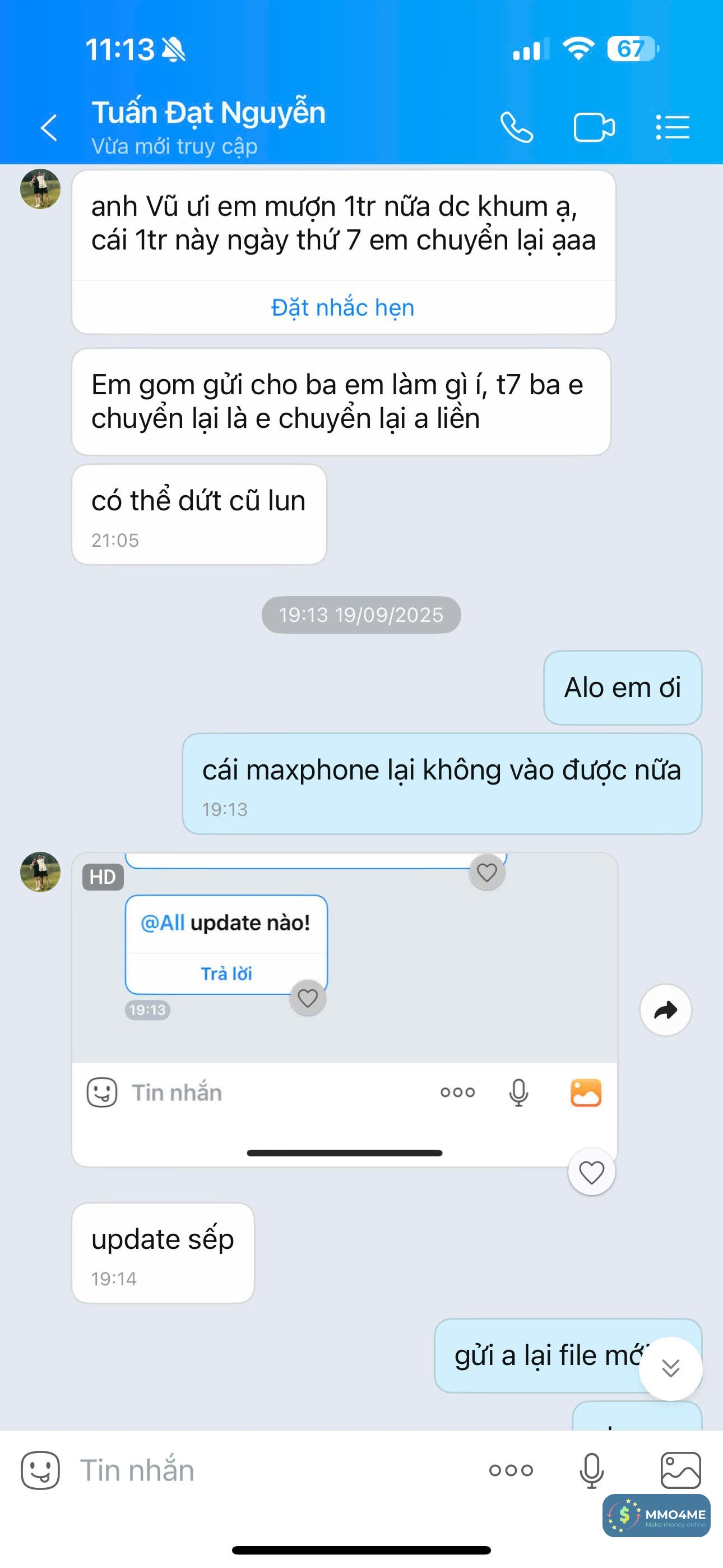The width and height of the screenshot is (723, 1568).
Task: Open the conversation options menu
Action: 673,127
